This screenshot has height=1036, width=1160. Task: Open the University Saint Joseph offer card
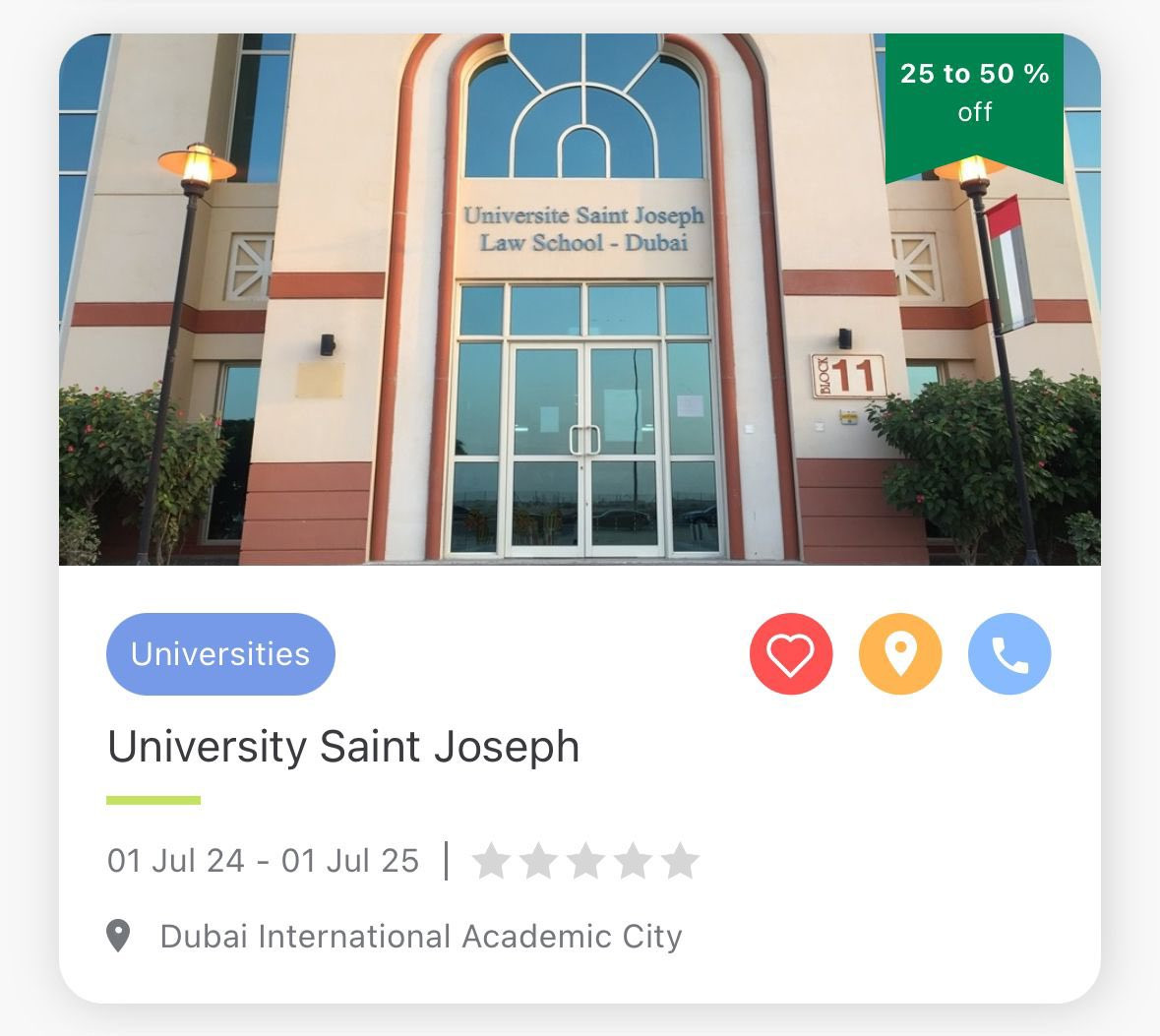click(343, 747)
